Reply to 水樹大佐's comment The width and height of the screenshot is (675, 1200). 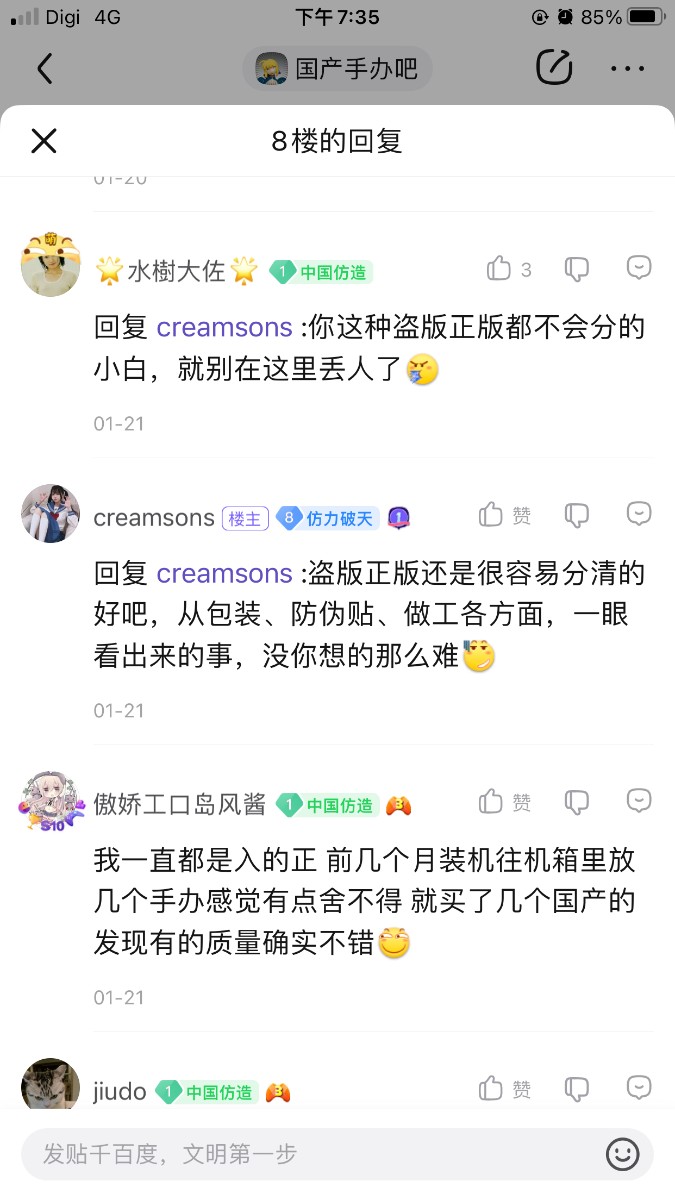point(639,267)
